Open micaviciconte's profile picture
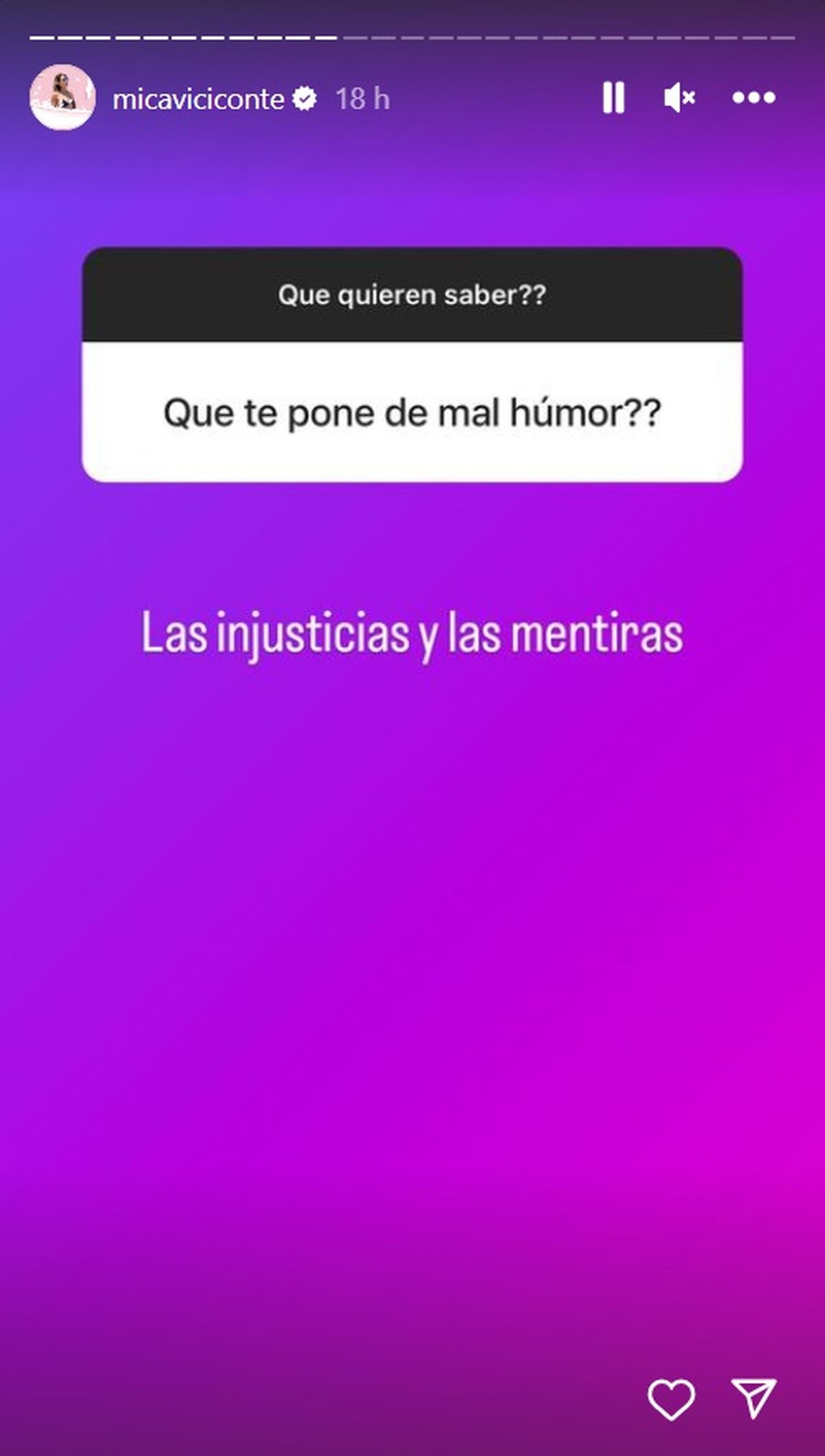The image size is (825, 1456). 63,98
